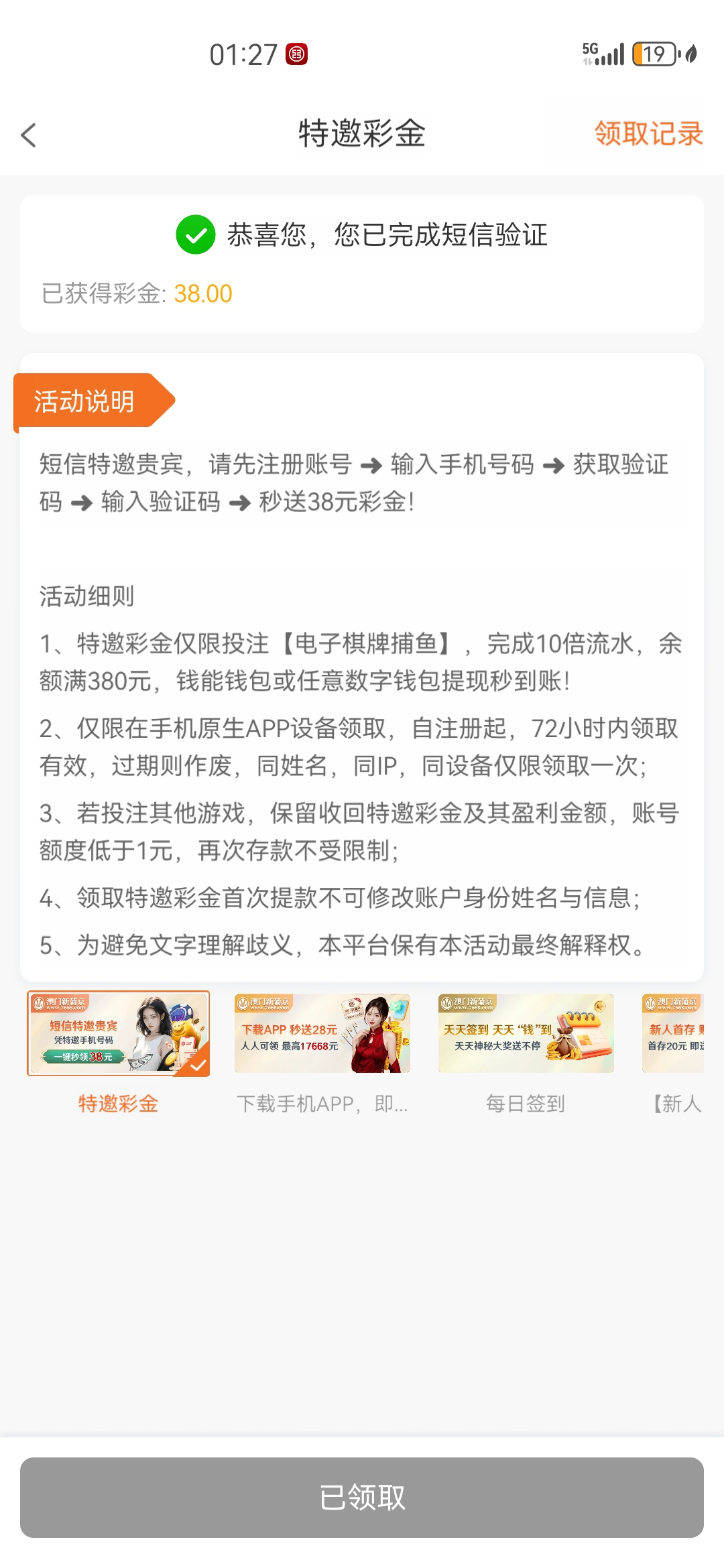Open the 新人首存 promotion card
The image size is (724, 1568).
pyautogui.click(x=674, y=1033)
